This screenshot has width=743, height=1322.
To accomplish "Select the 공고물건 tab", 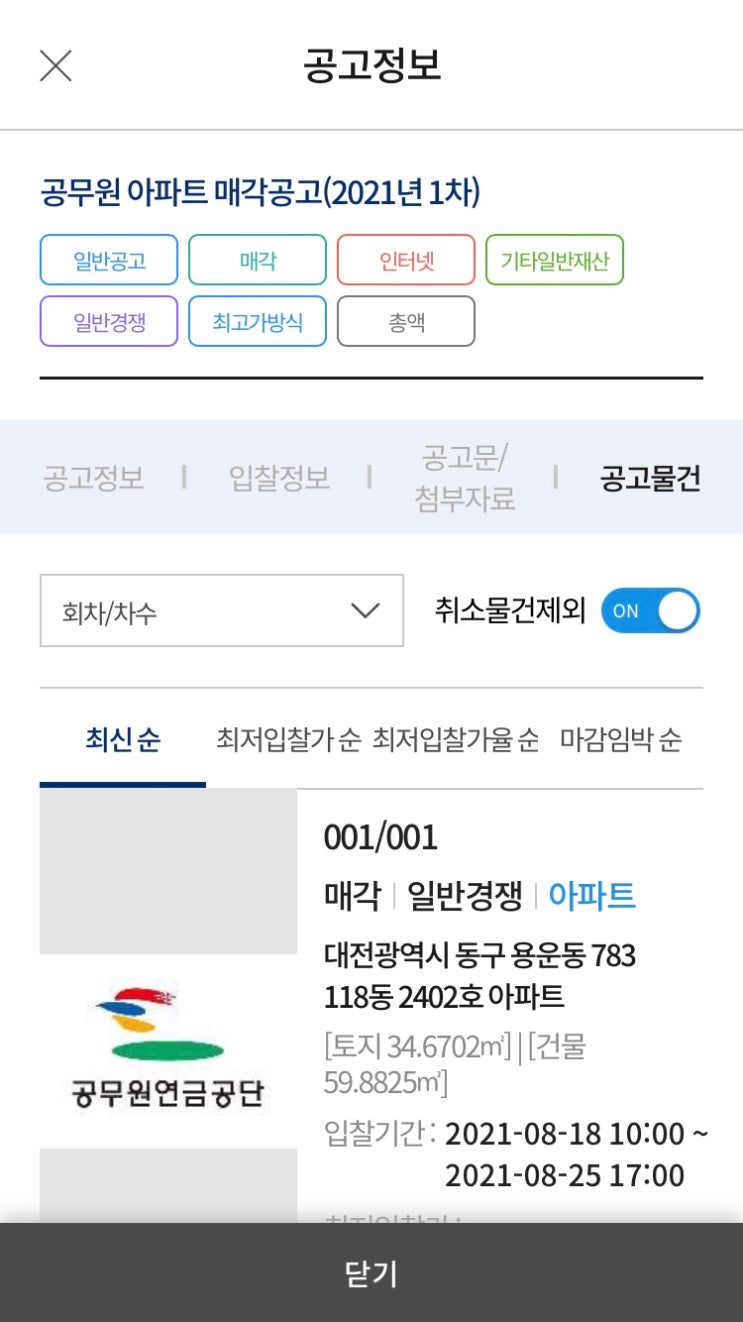I will [x=650, y=478].
